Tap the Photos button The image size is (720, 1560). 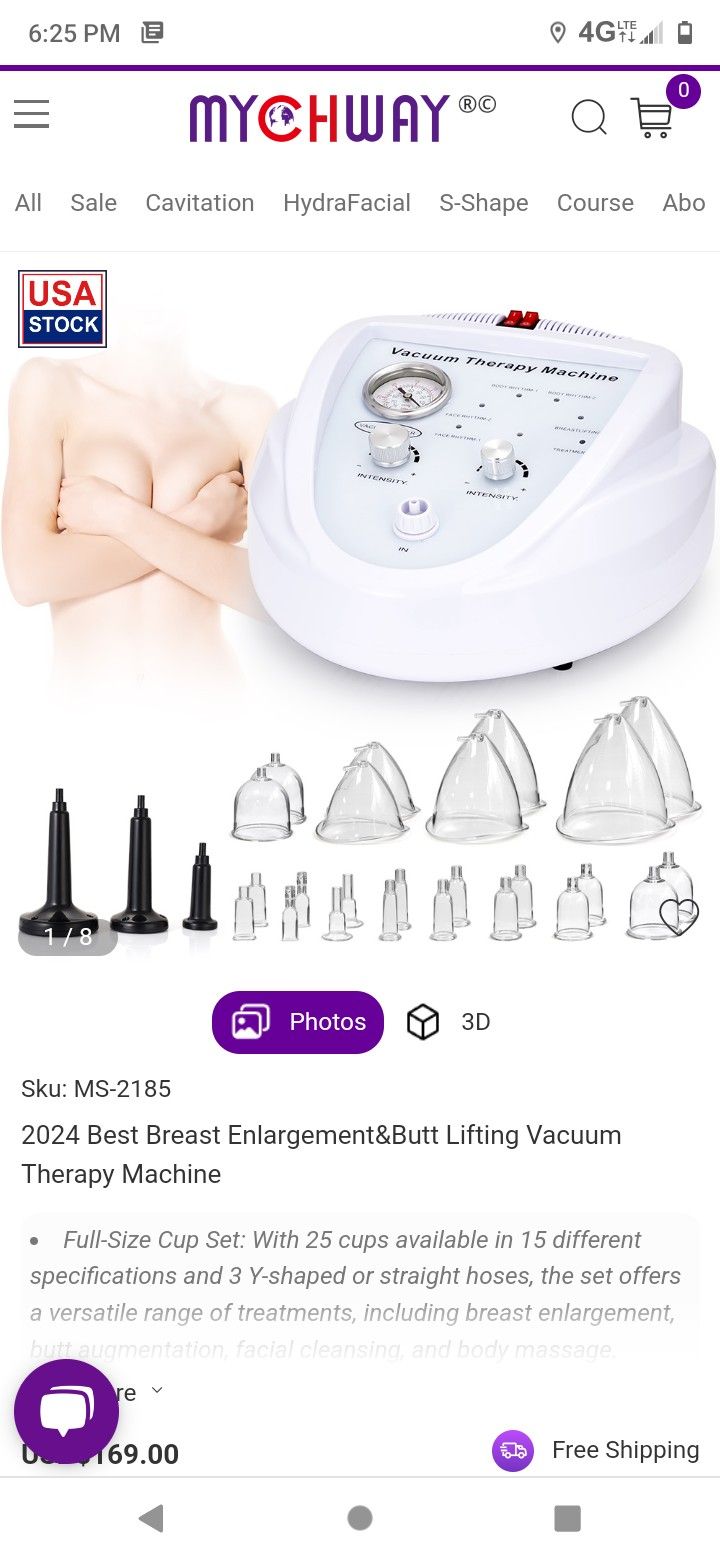[297, 1022]
